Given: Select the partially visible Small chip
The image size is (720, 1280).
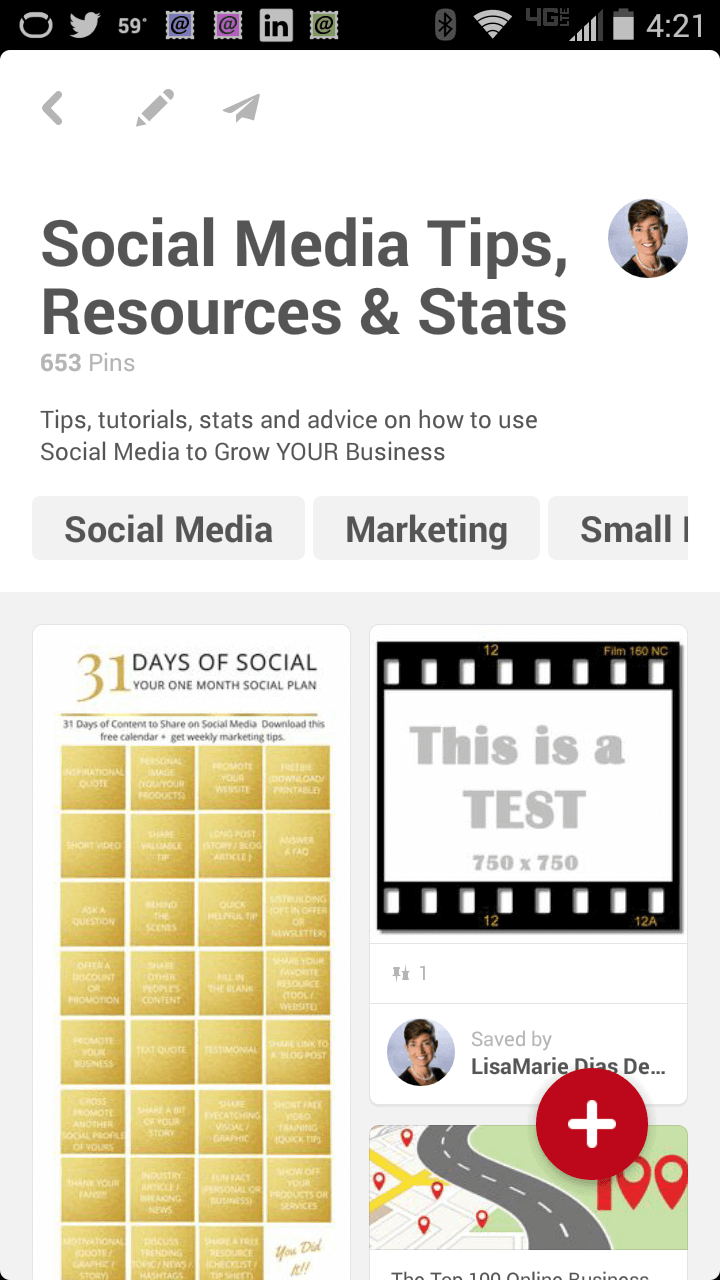Looking at the screenshot, I should (x=618, y=529).
